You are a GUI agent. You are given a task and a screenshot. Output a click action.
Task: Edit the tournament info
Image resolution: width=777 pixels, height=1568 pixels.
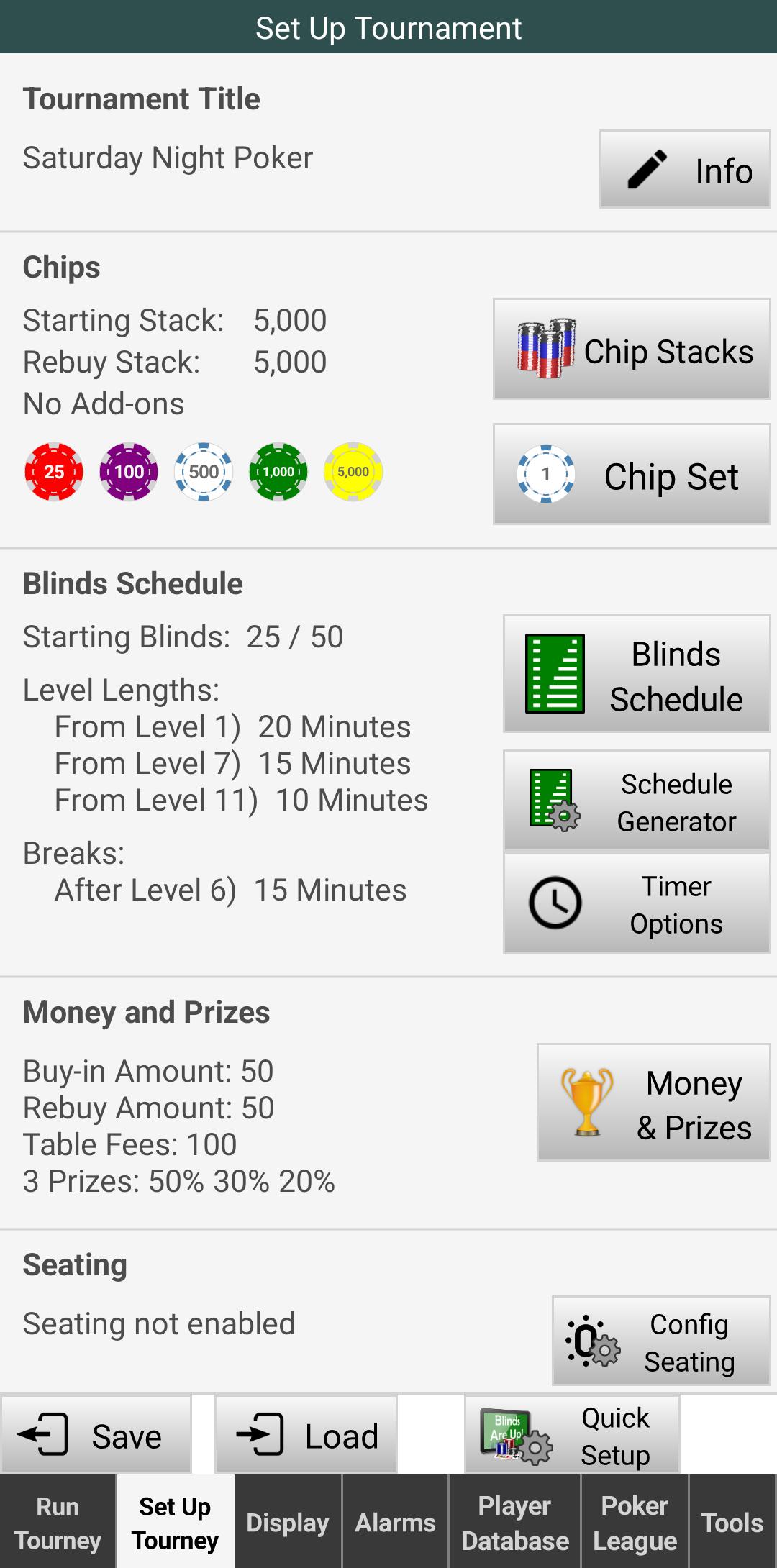tap(685, 170)
